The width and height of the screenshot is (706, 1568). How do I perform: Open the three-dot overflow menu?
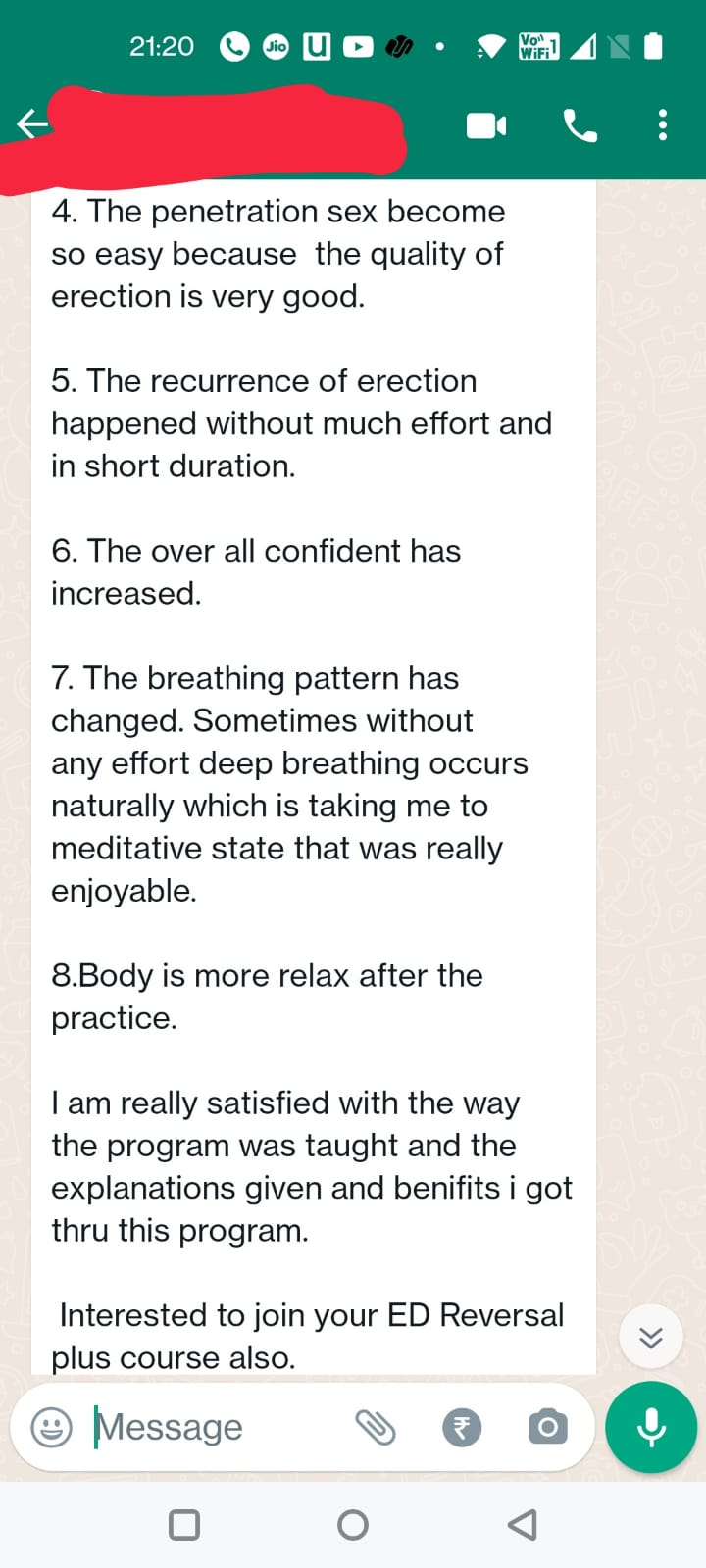tap(663, 125)
